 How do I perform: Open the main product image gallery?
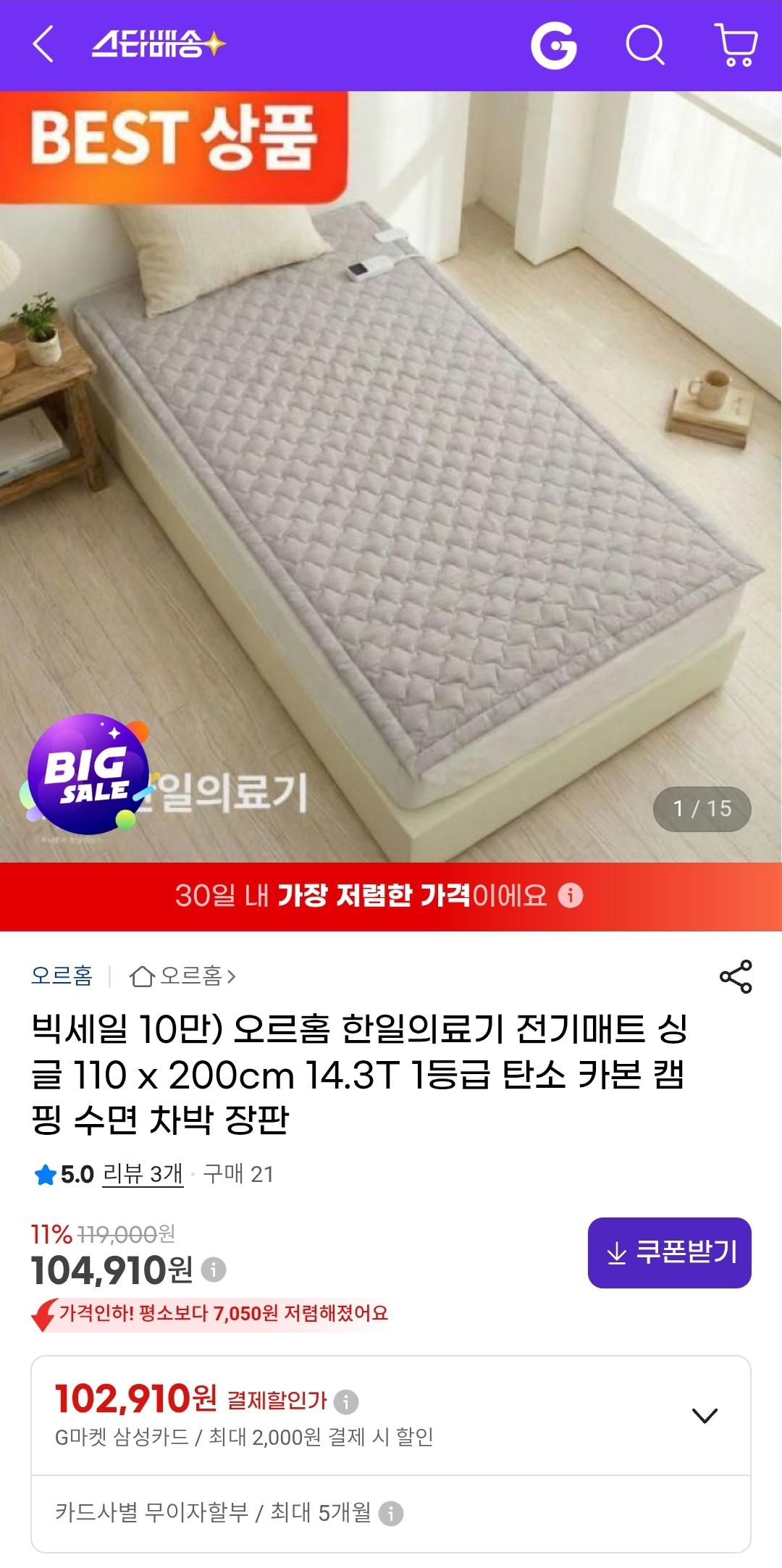click(391, 477)
